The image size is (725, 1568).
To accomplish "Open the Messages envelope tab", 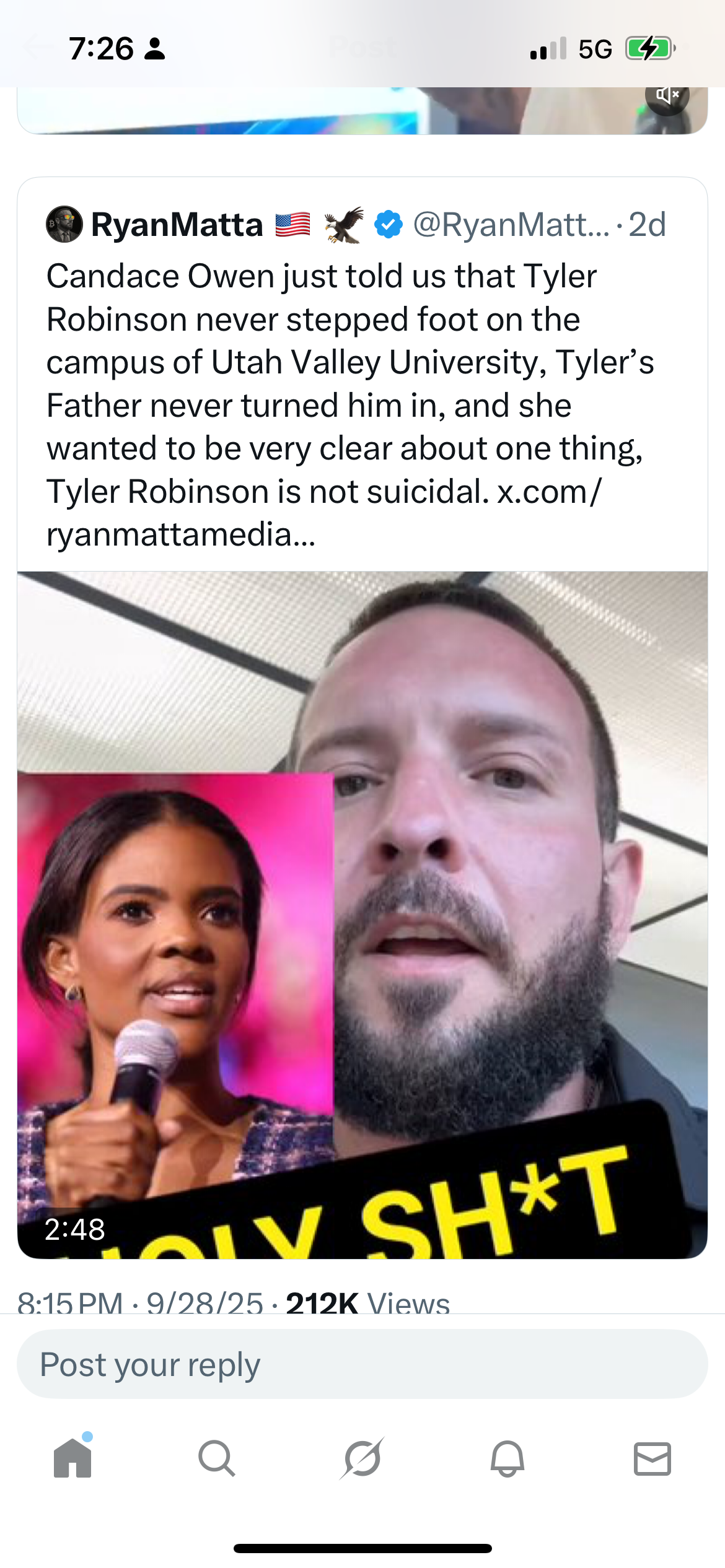I will point(652,1458).
